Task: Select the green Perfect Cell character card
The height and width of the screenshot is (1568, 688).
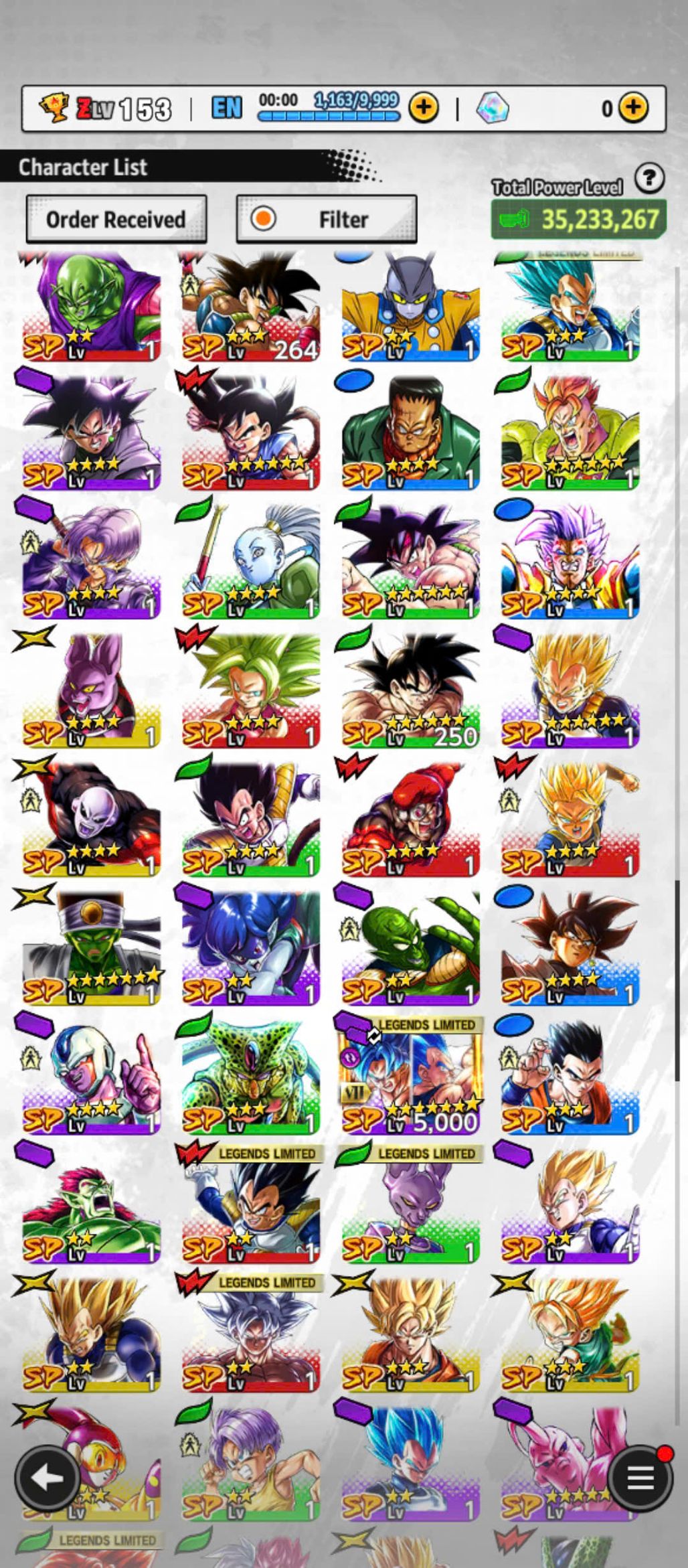Action: coord(251,1079)
